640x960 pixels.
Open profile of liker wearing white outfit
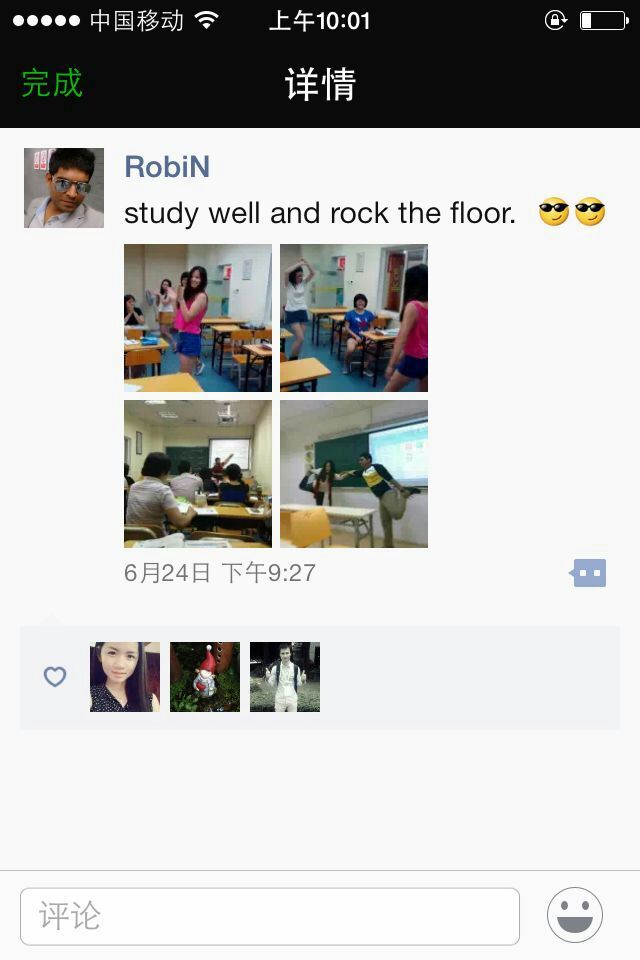pyautogui.click(x=285, y=677)
